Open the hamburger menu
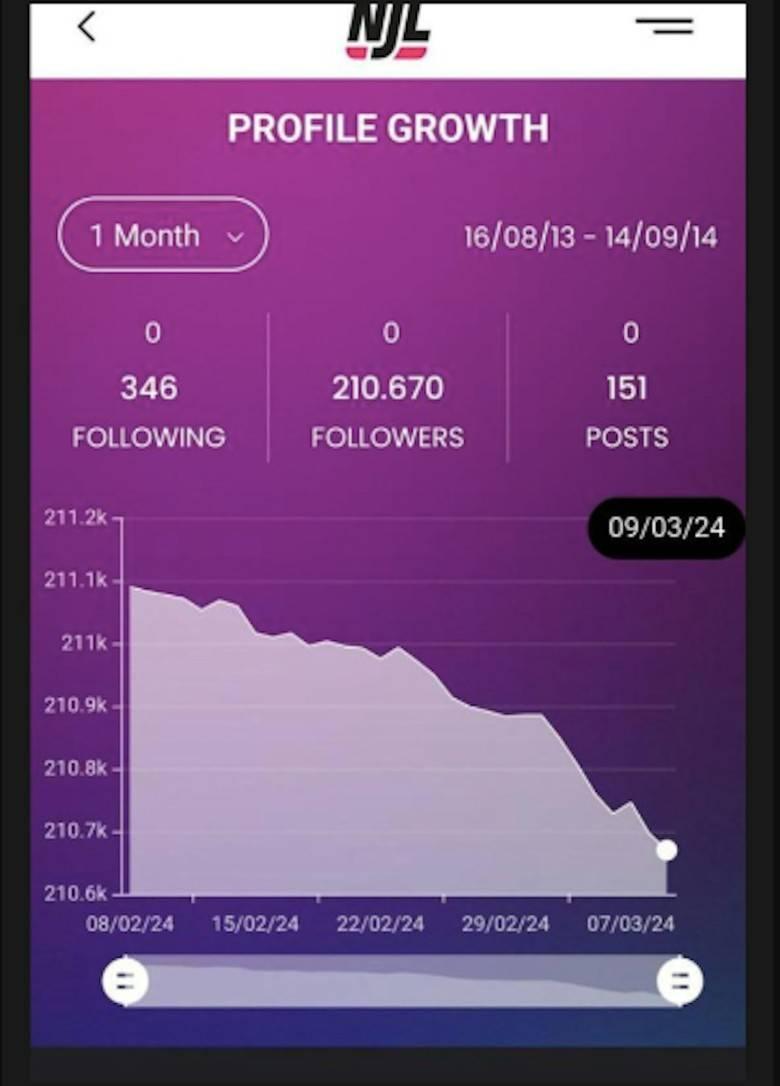Image resolution: width=780 pixels, height=1086 pixels. click(x=665, y=25)
